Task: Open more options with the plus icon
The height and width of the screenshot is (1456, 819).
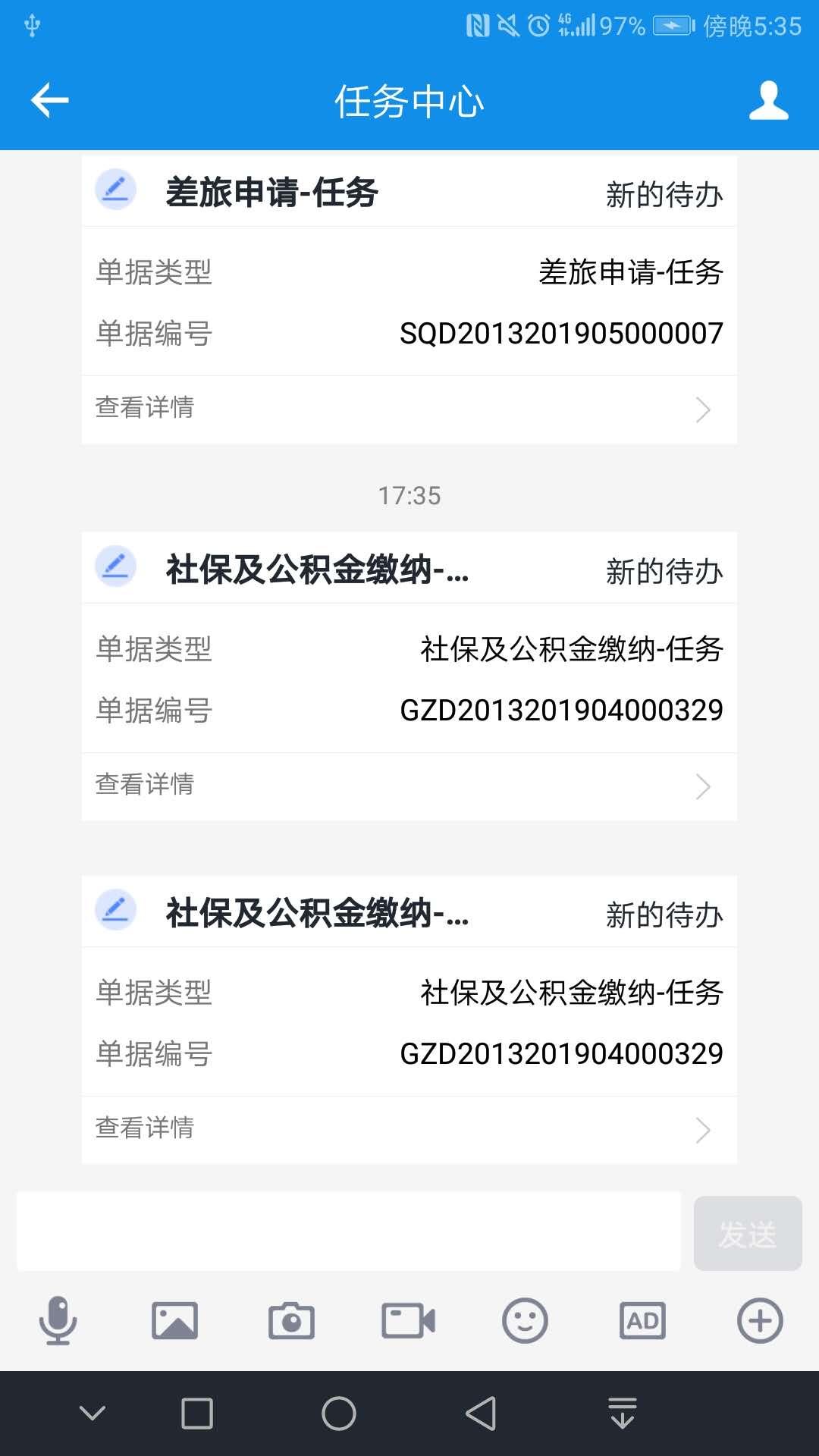Action: [x=760, y=1320]
